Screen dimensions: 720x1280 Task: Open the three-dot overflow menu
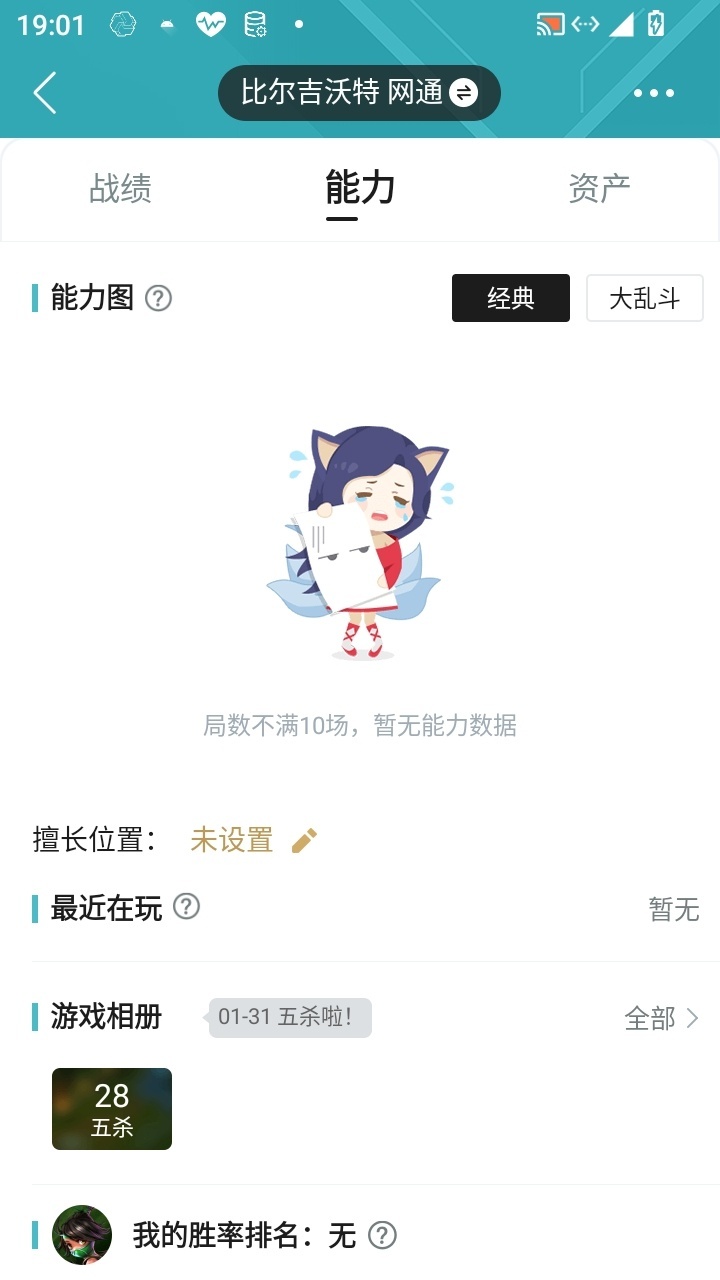654,93
